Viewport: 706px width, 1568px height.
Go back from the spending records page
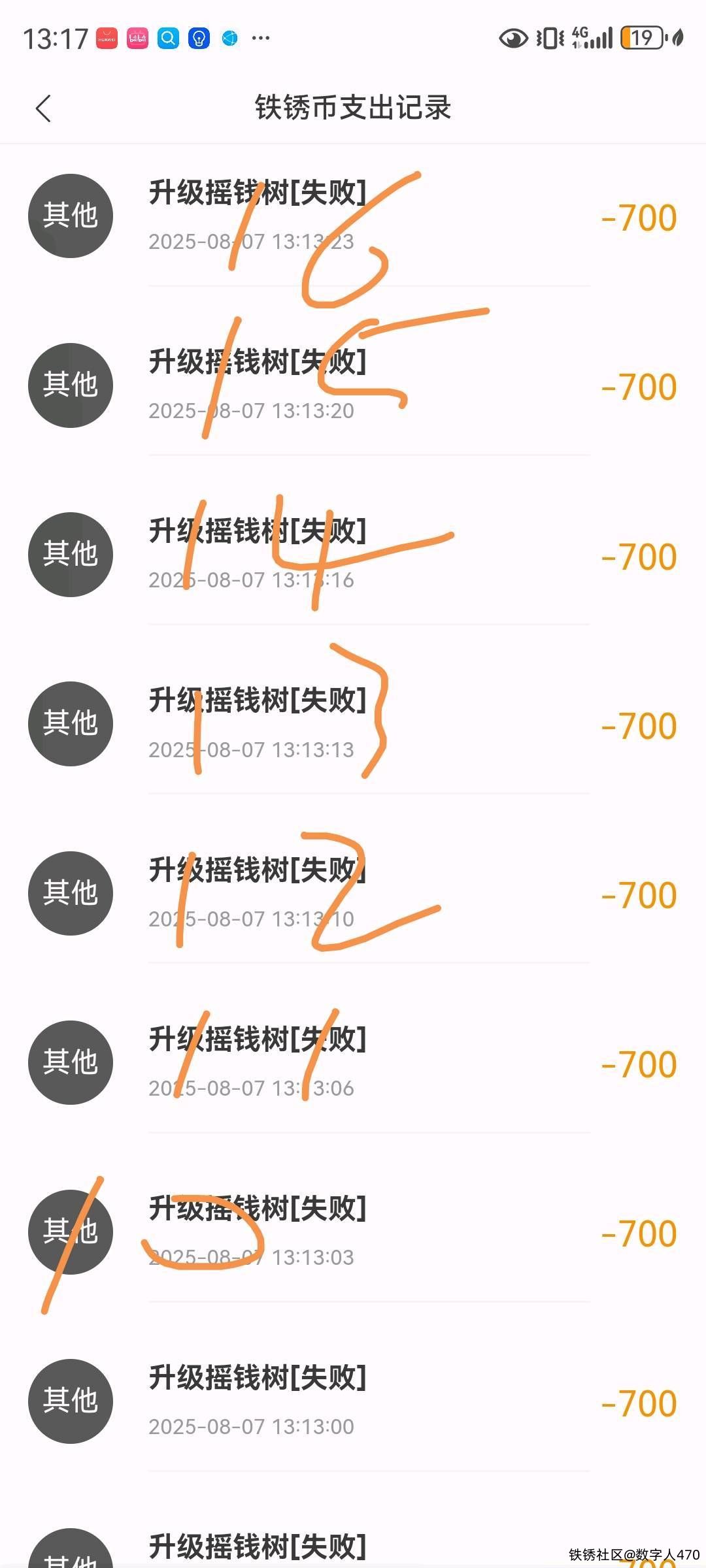[43, 108]
